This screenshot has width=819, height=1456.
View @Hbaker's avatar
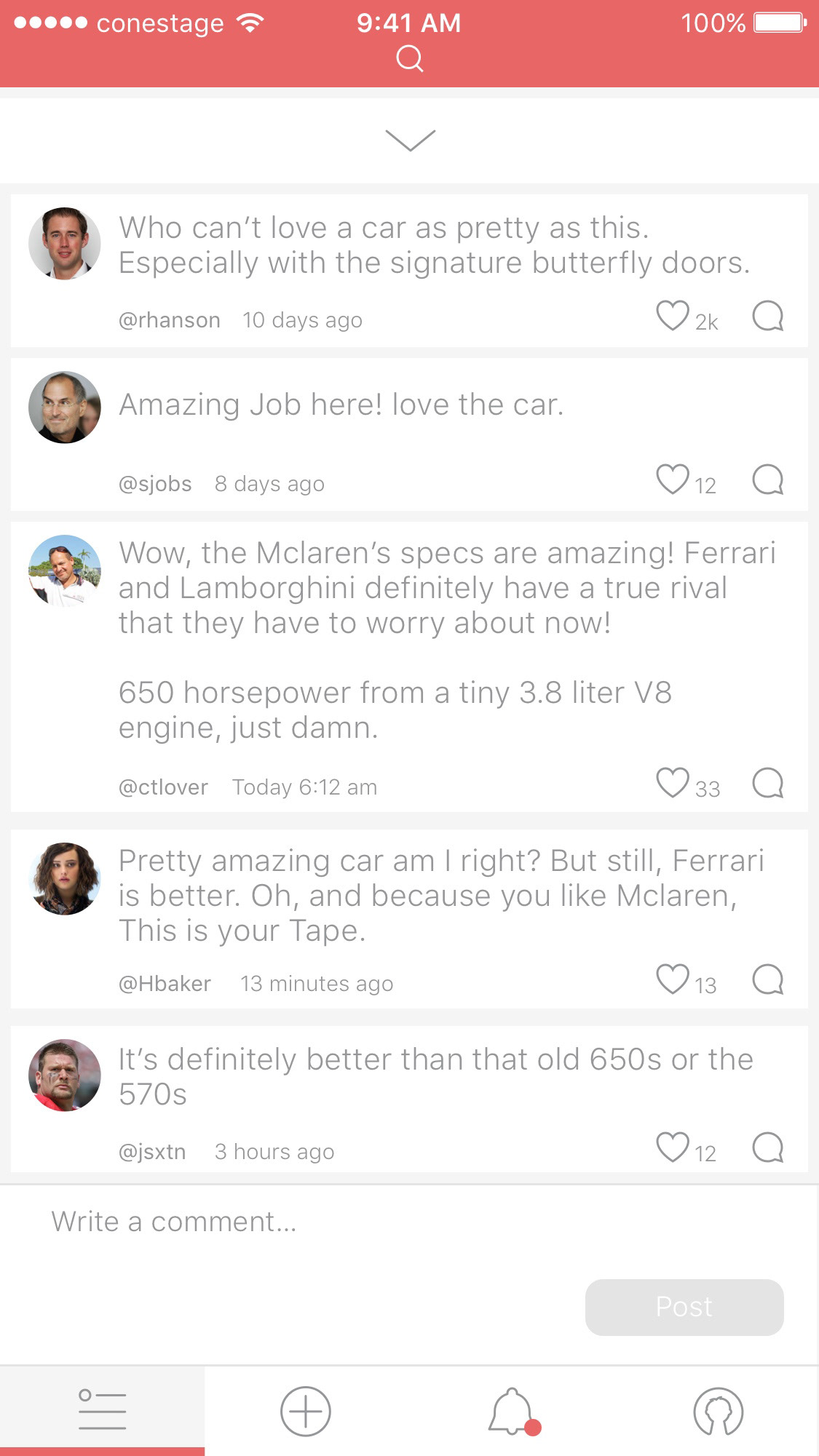[65, 879]
